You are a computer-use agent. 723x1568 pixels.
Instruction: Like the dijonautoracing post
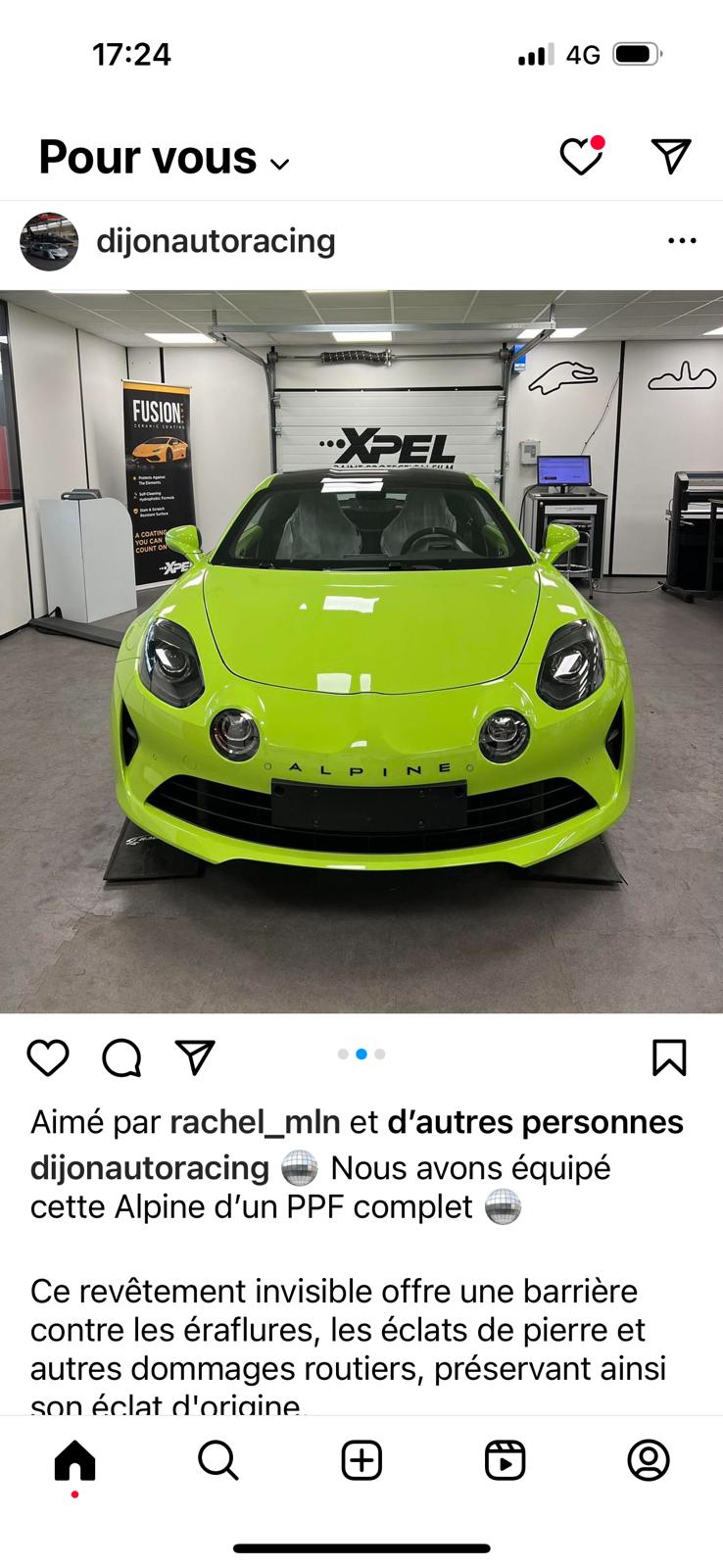pyautogui.click(x=48, y=1057)
